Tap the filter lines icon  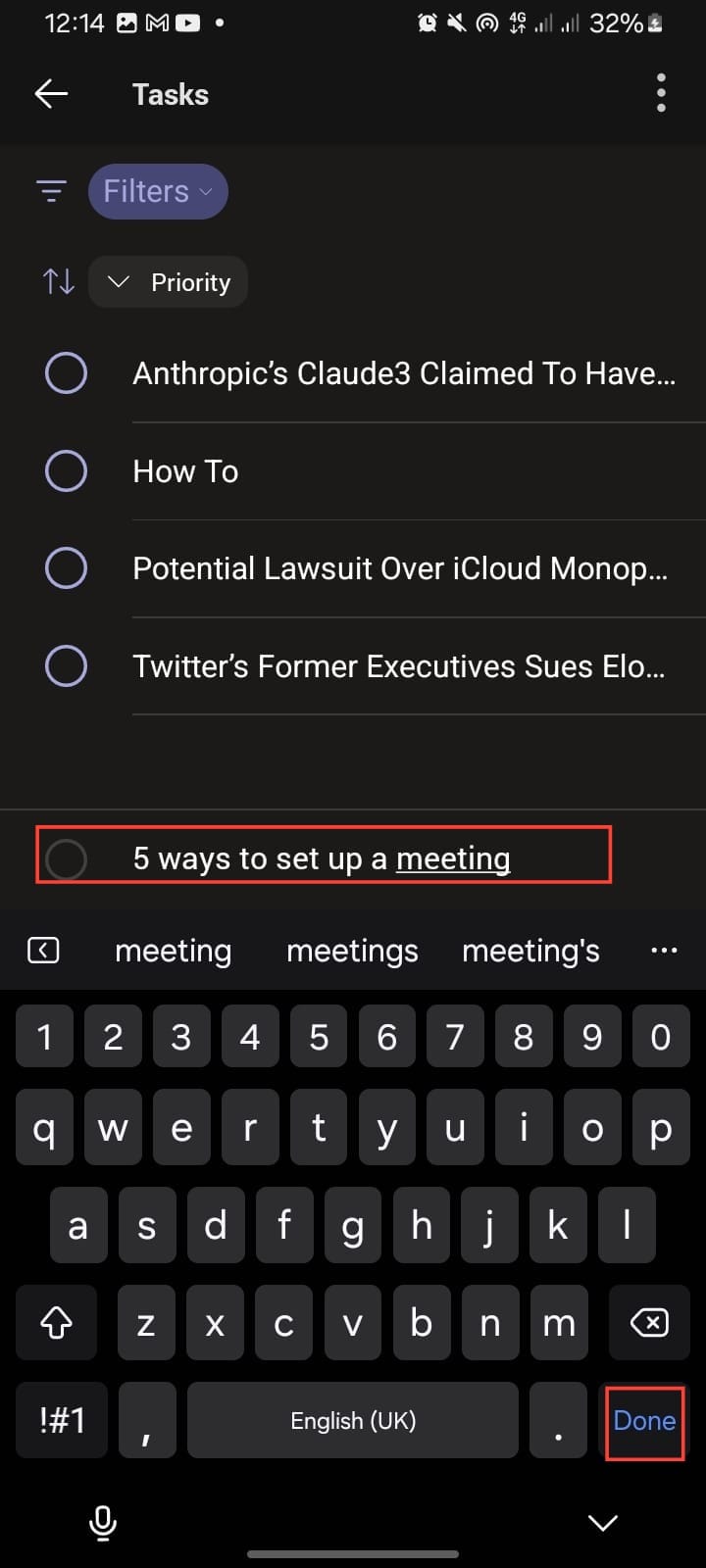point(51,191)
